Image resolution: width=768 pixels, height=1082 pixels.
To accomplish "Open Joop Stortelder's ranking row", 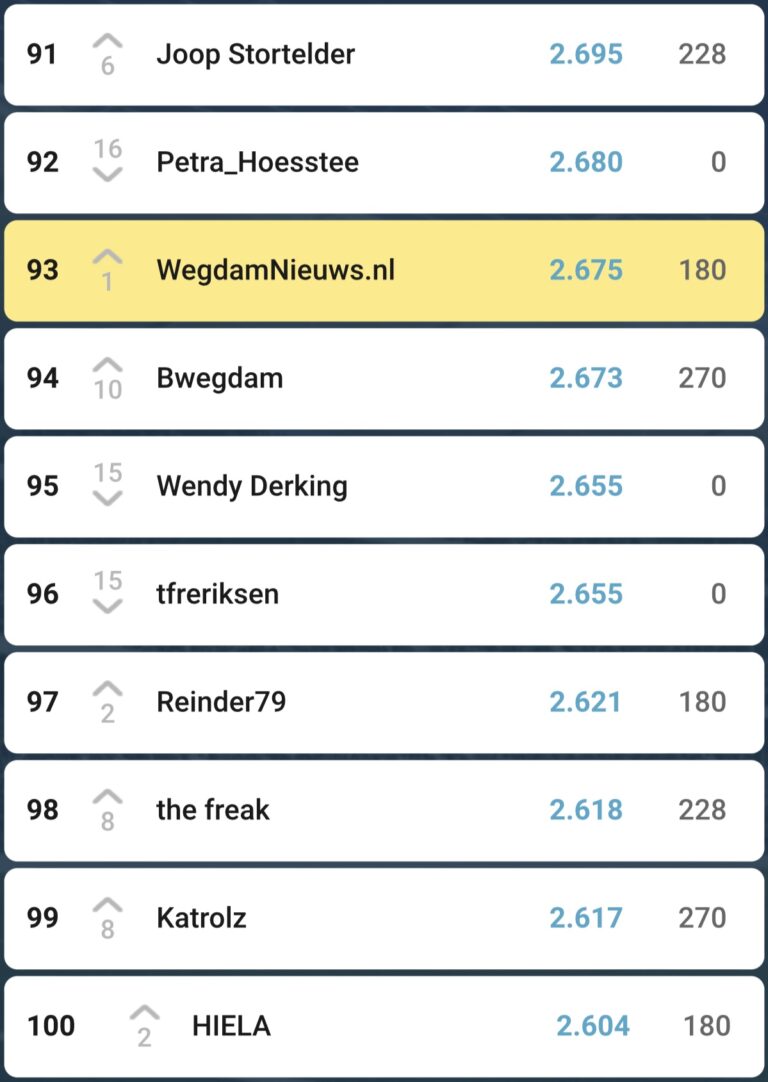I will 384,54.
